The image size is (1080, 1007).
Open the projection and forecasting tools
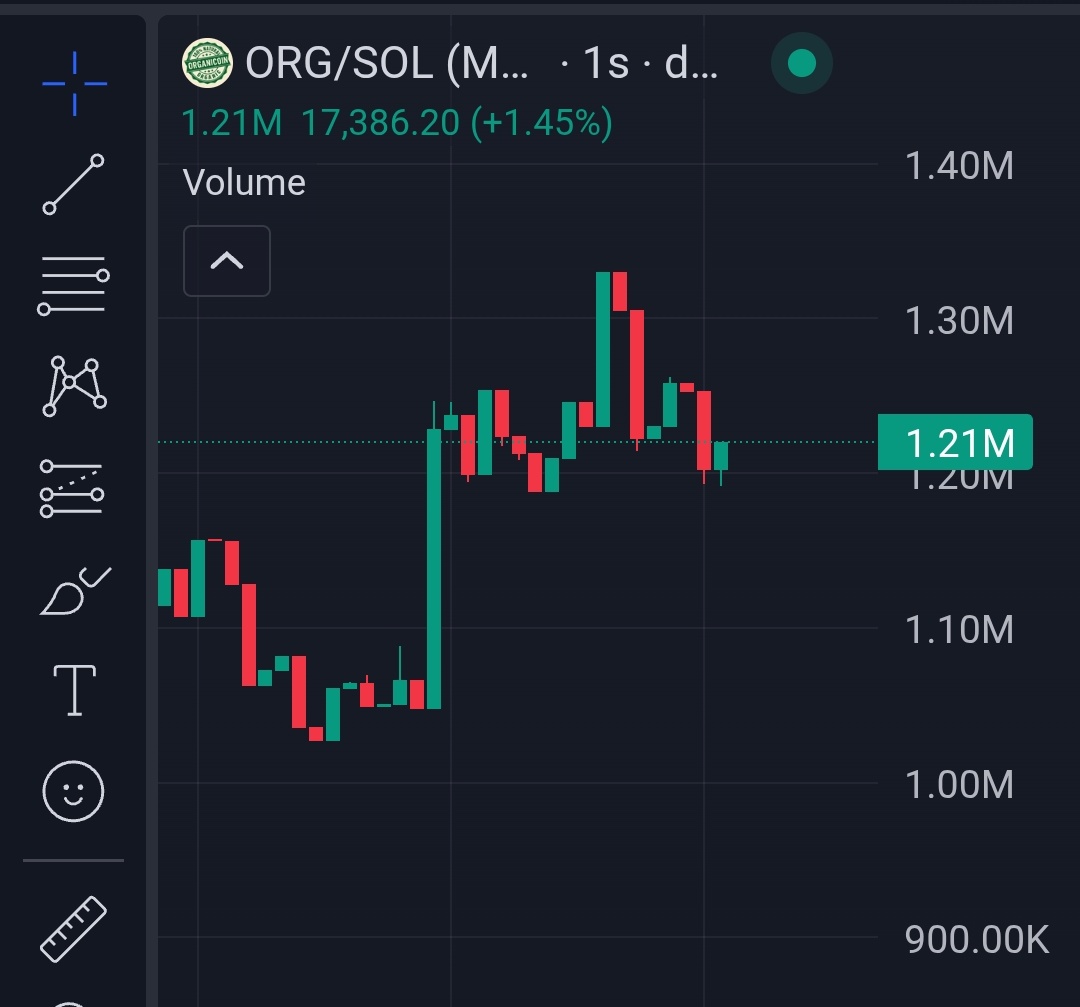coord(74,488)
